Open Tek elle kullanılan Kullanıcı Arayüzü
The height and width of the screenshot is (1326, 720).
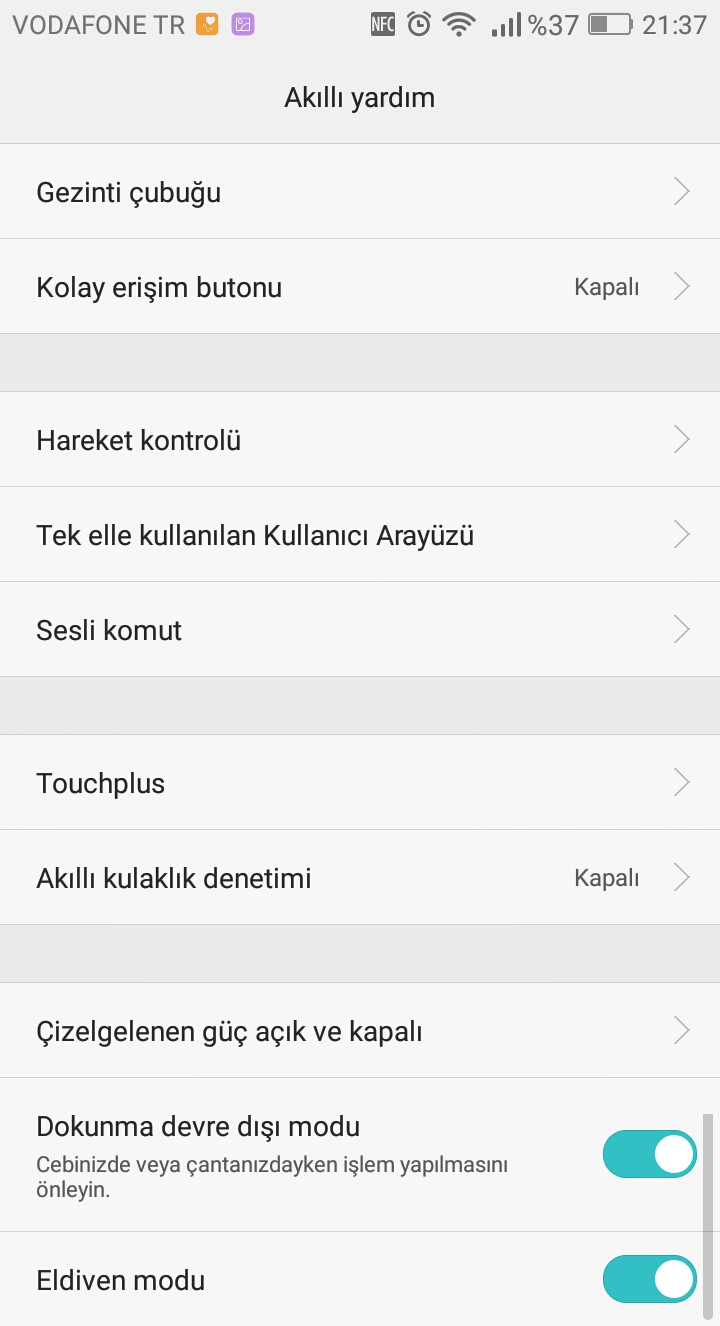click(x=360, y=535)
